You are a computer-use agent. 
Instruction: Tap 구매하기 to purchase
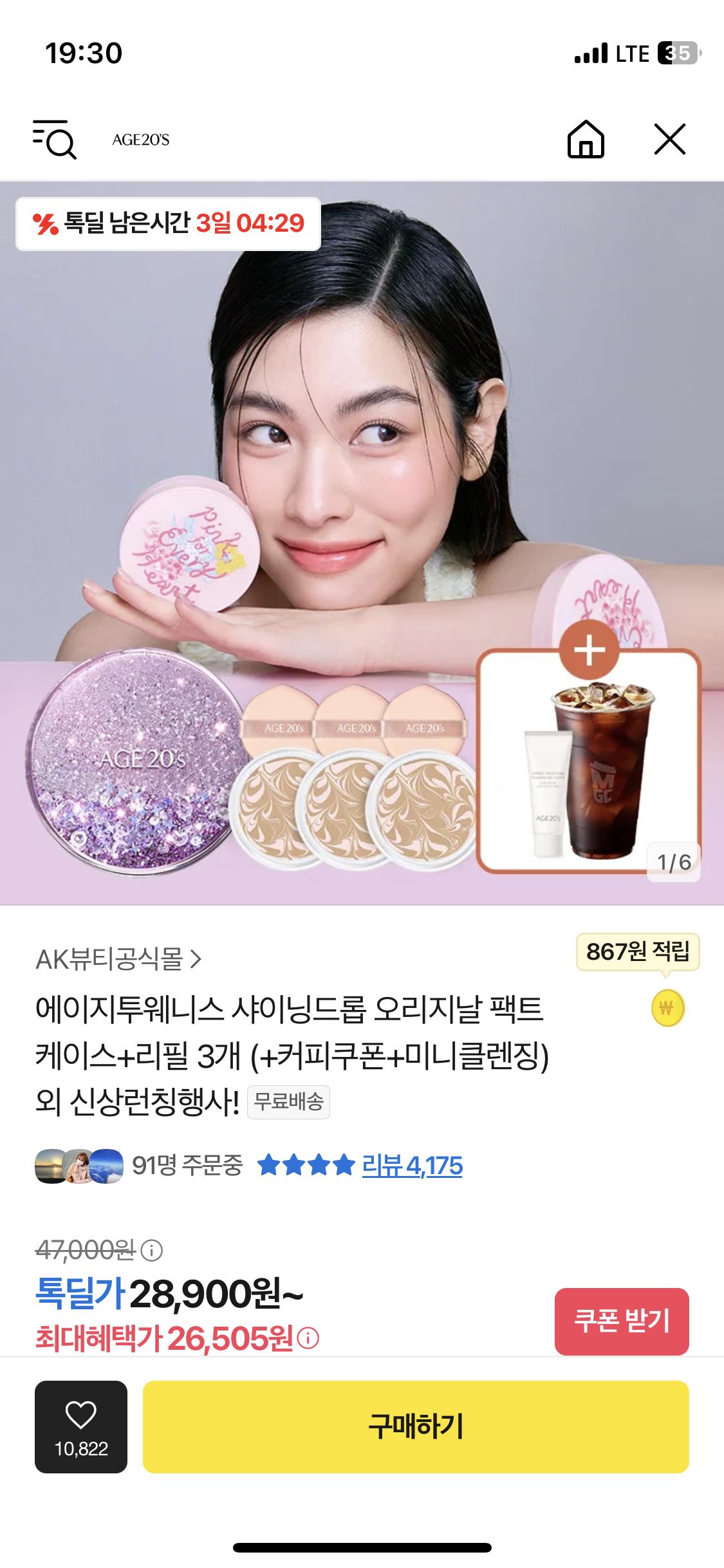click(416, 1427)
